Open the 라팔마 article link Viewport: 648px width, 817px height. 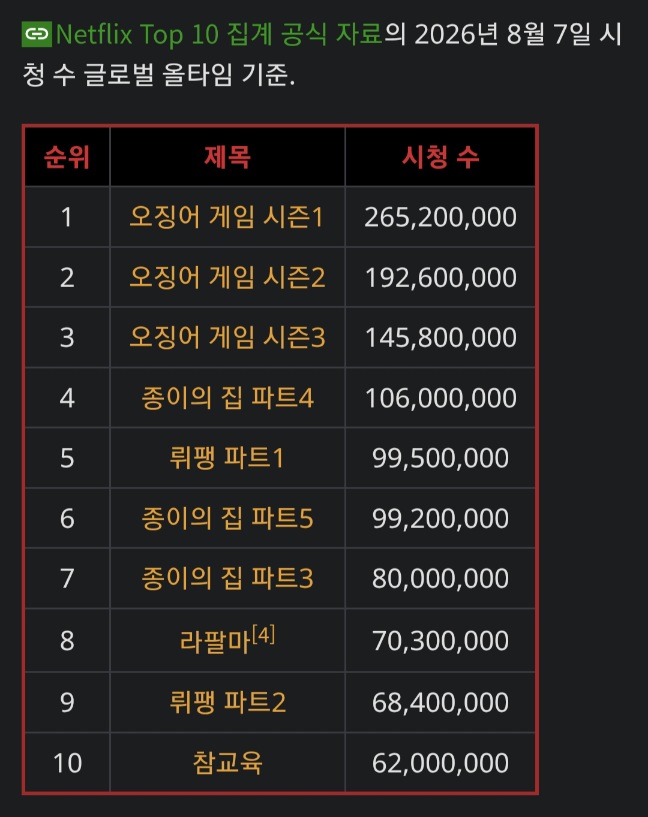click(215, 641)
